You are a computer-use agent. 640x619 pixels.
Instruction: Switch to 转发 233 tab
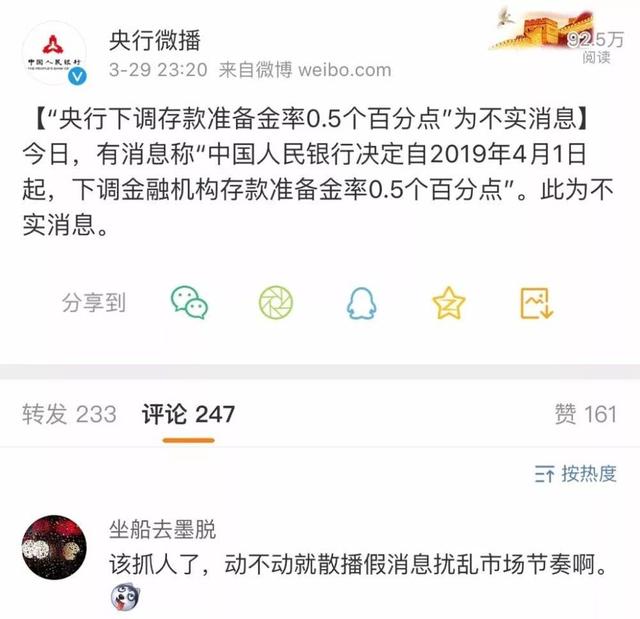point(69,414)
